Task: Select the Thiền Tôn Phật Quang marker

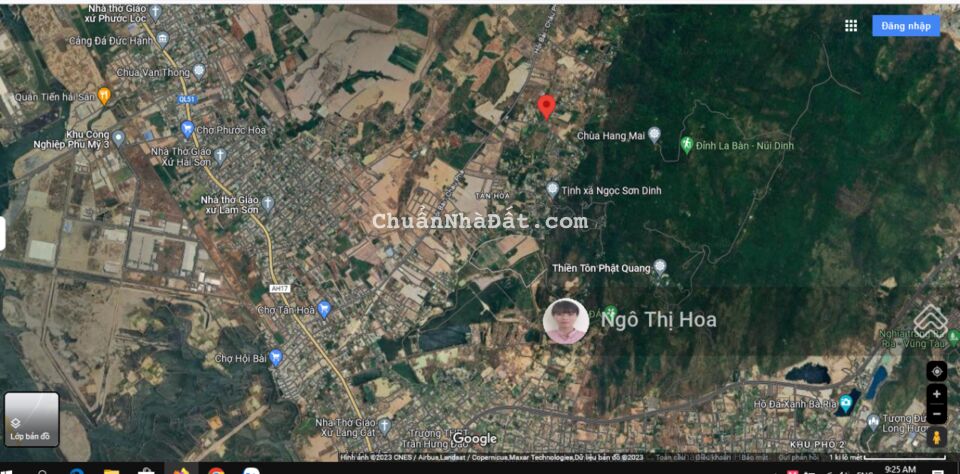Action: 659,267
